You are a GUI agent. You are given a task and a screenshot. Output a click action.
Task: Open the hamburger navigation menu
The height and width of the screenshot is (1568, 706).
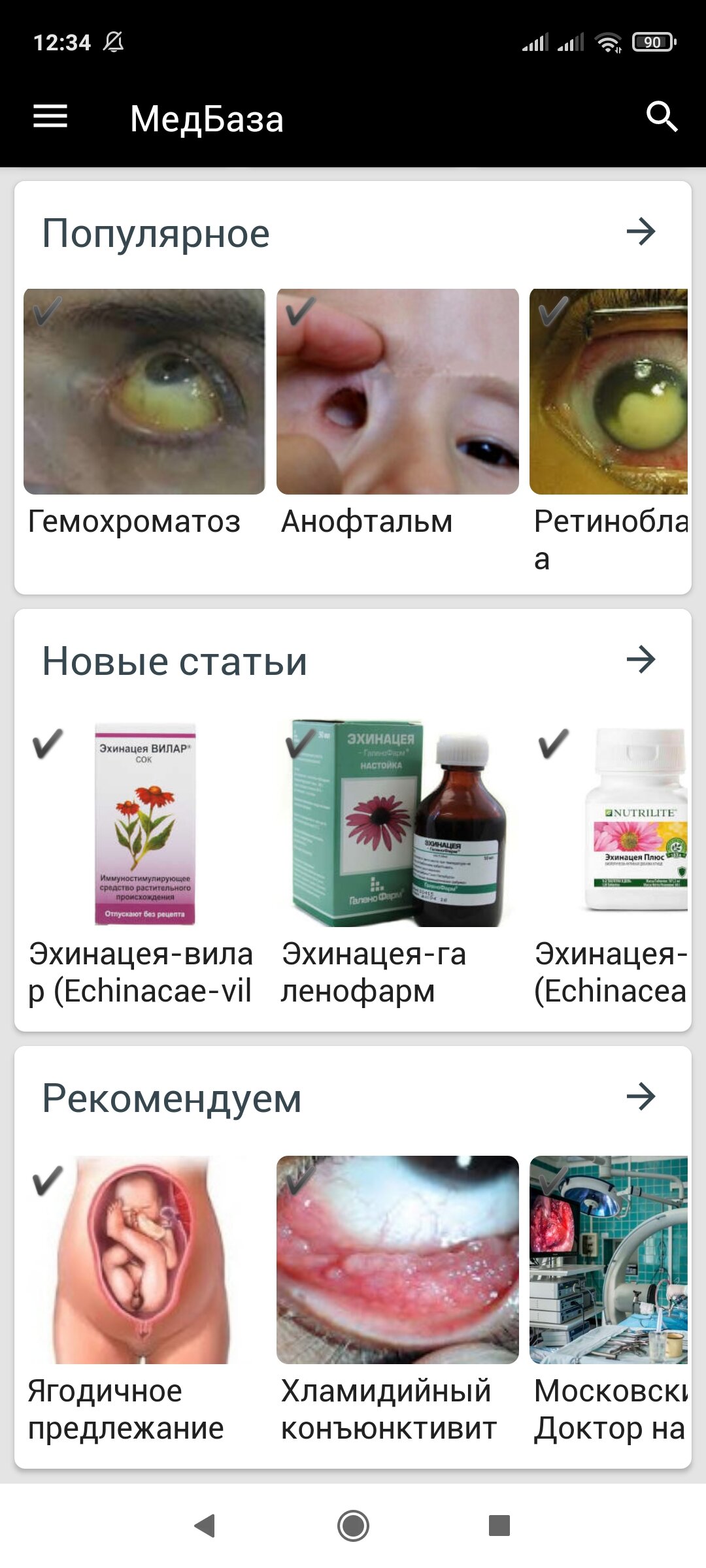pos(50,117)
